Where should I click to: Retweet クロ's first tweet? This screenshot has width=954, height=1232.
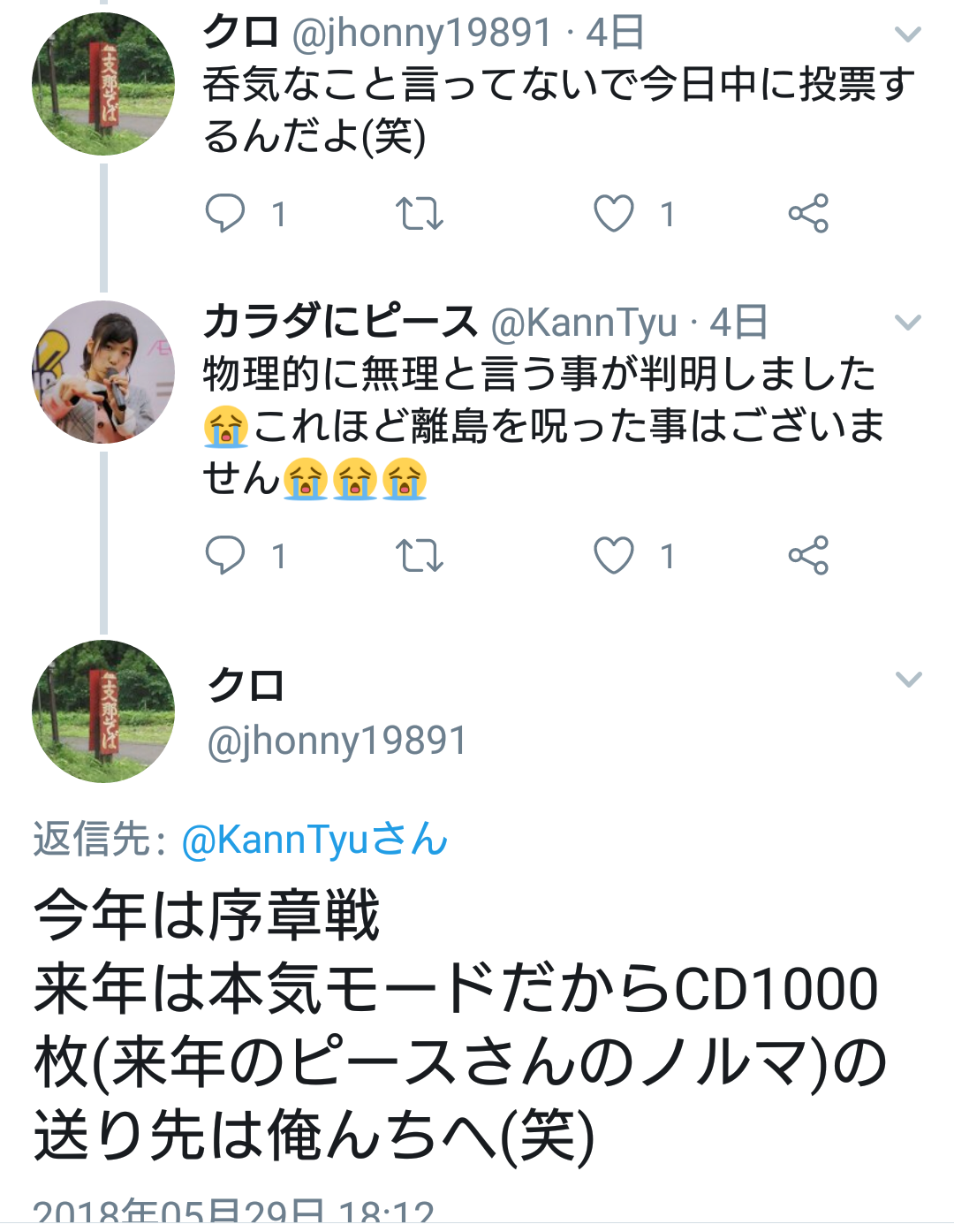[421, 213]
